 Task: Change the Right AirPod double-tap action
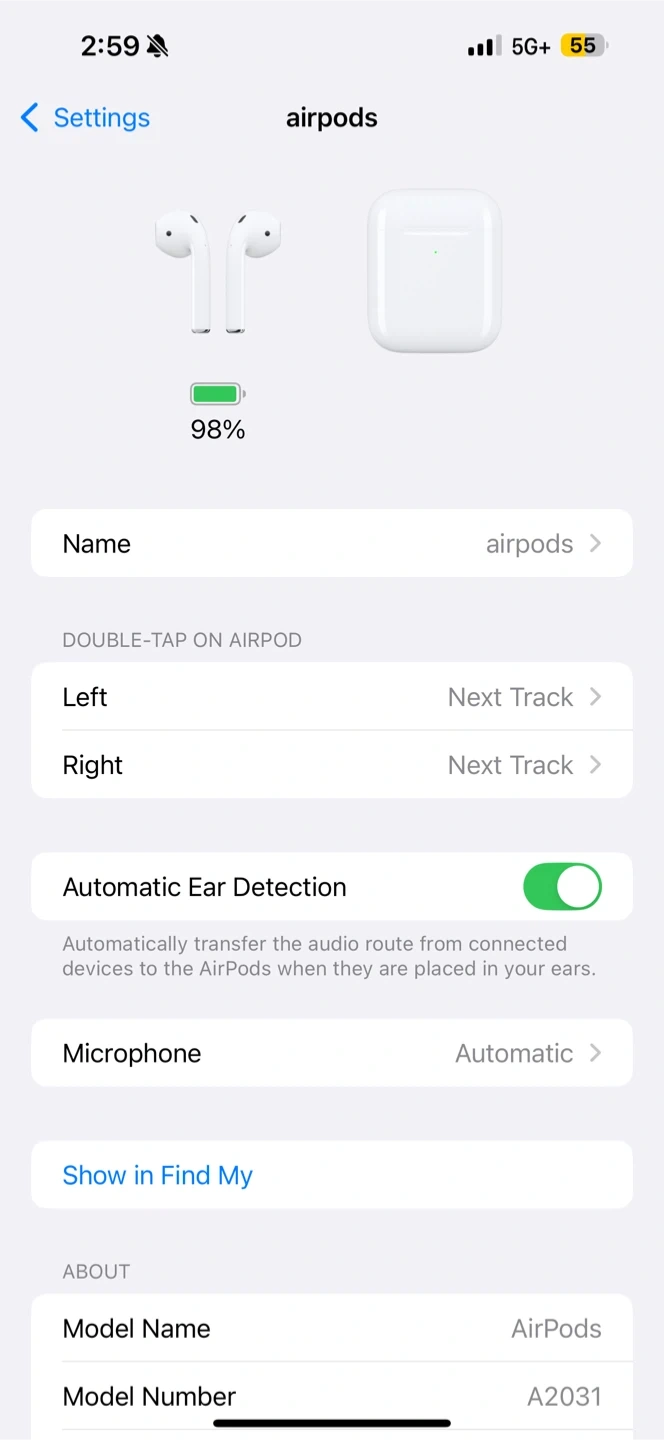point(332,765)
